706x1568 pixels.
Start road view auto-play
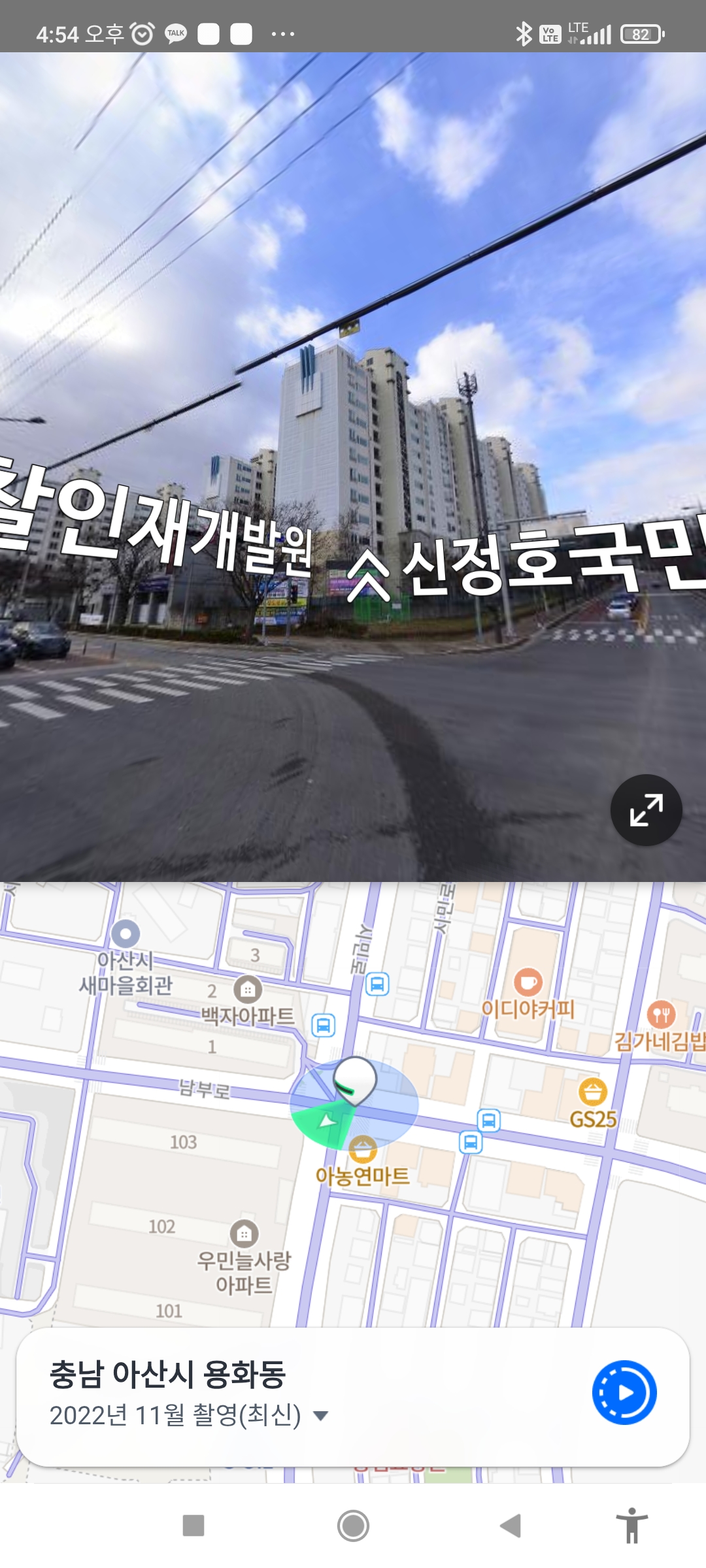pos(624,1392)
